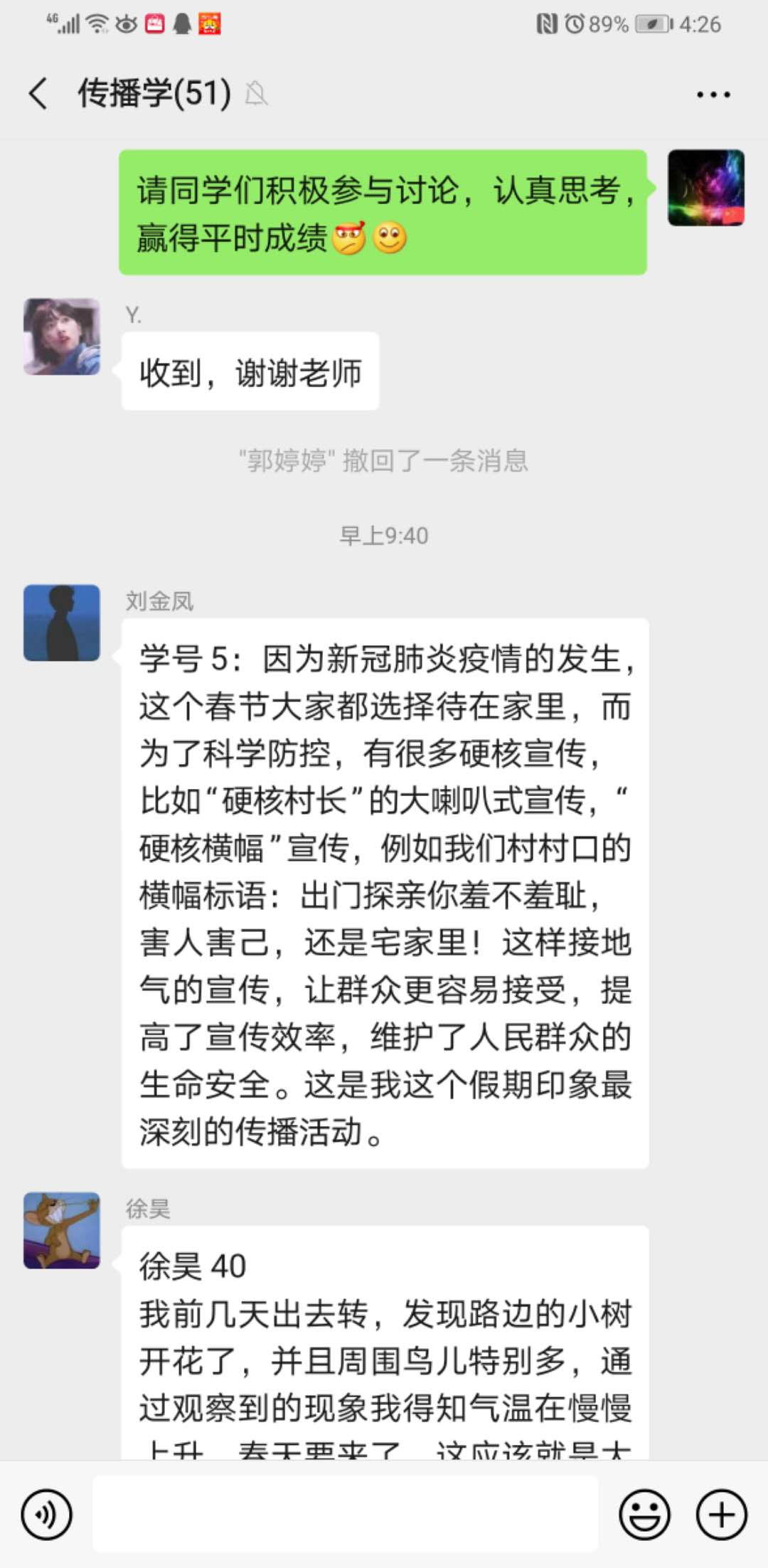Go back from the 传播学 group chat
Viewport: 768px width, 1568px height.
[38, 94]
